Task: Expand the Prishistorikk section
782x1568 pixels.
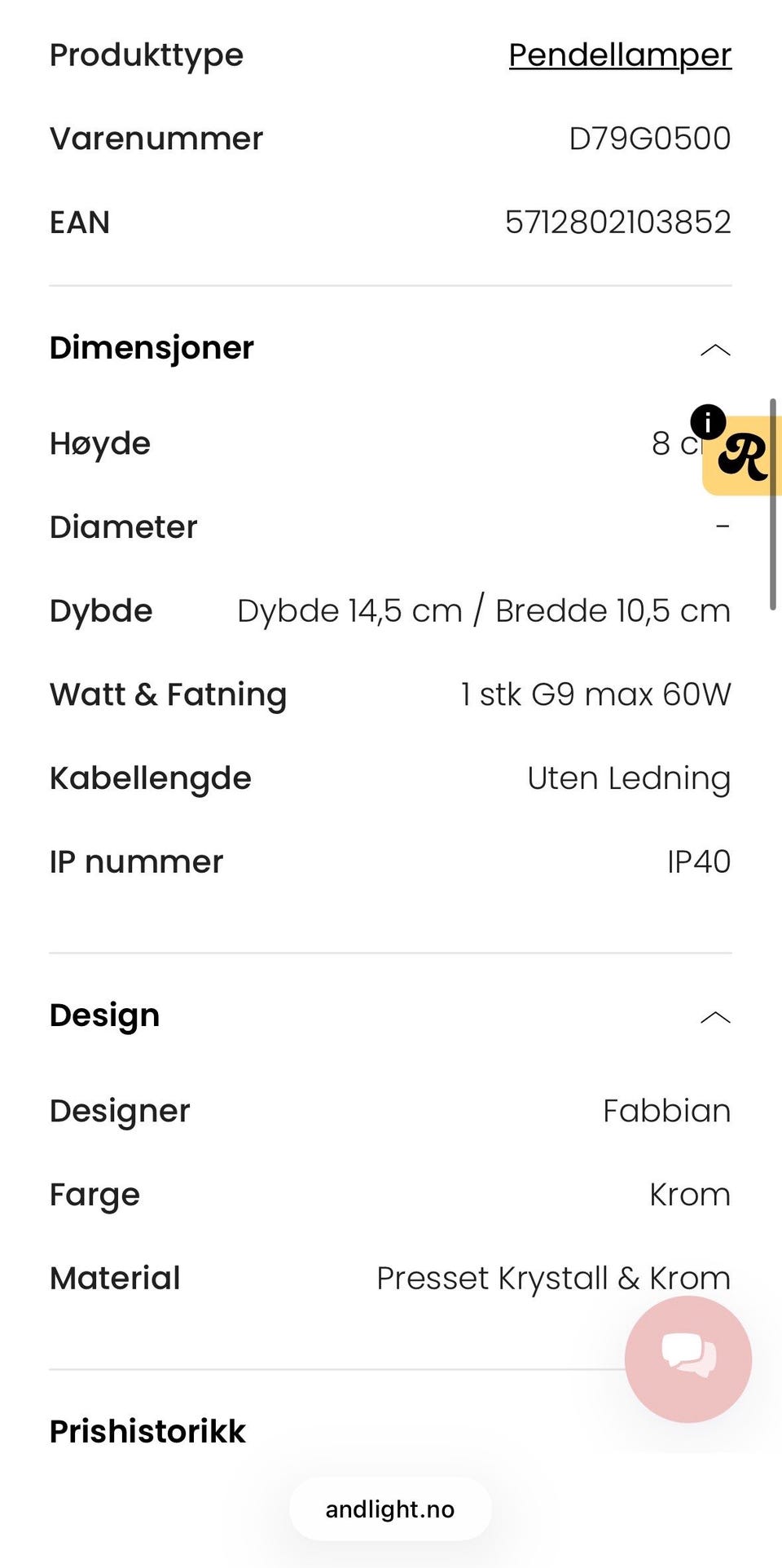Action: coord(147,1431)
